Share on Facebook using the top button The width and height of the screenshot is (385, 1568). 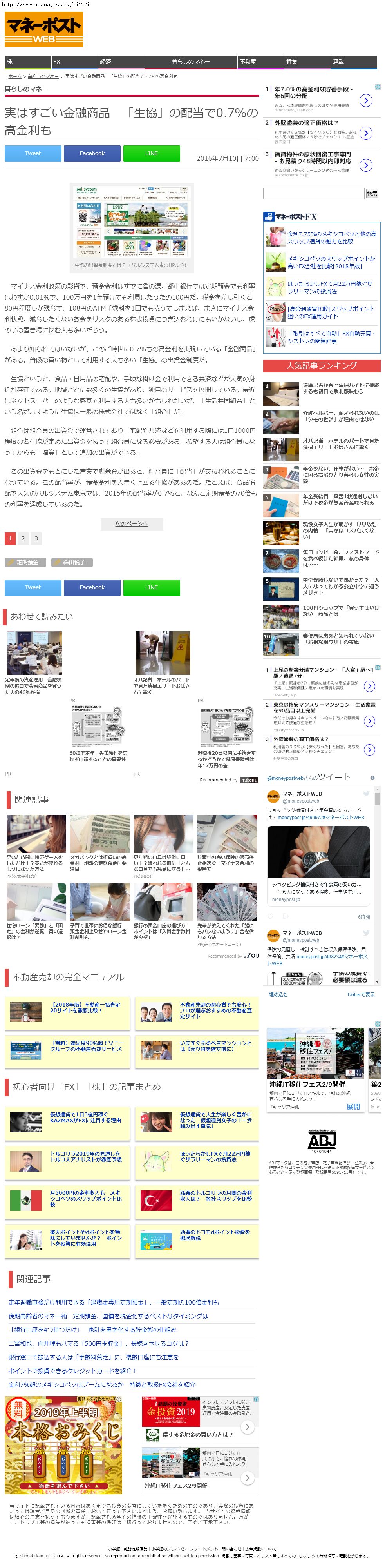click(x=92, y=153)
